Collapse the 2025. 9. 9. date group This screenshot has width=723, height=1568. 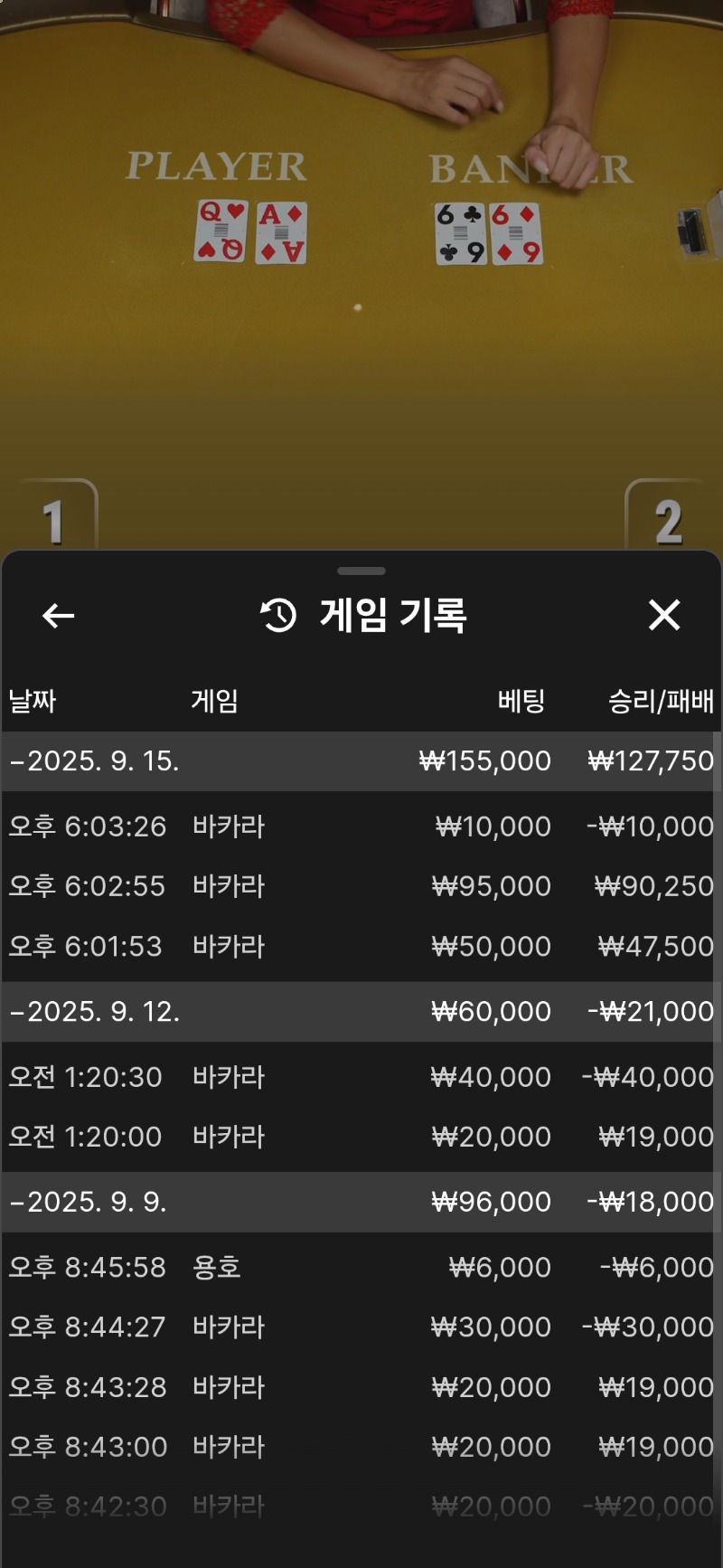click(x=361, y=1202)
